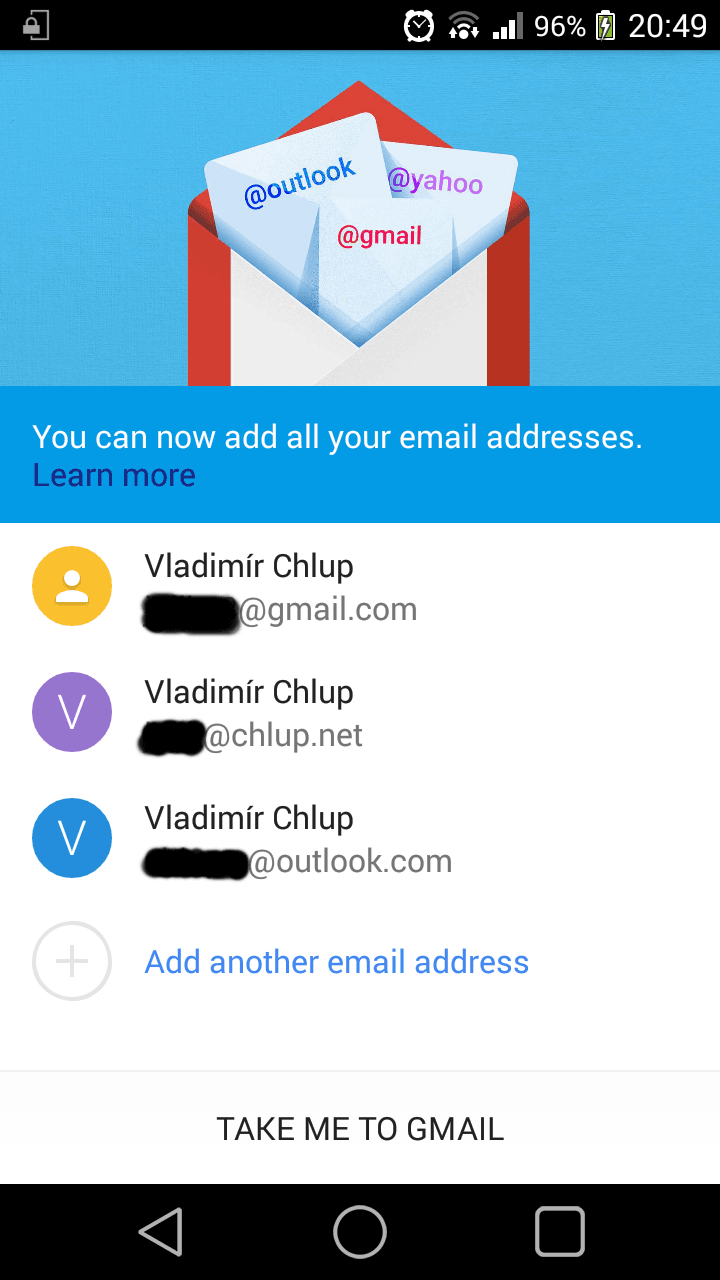Add another email address
The width and height of the screenshot is (720, 1280).
336,962
